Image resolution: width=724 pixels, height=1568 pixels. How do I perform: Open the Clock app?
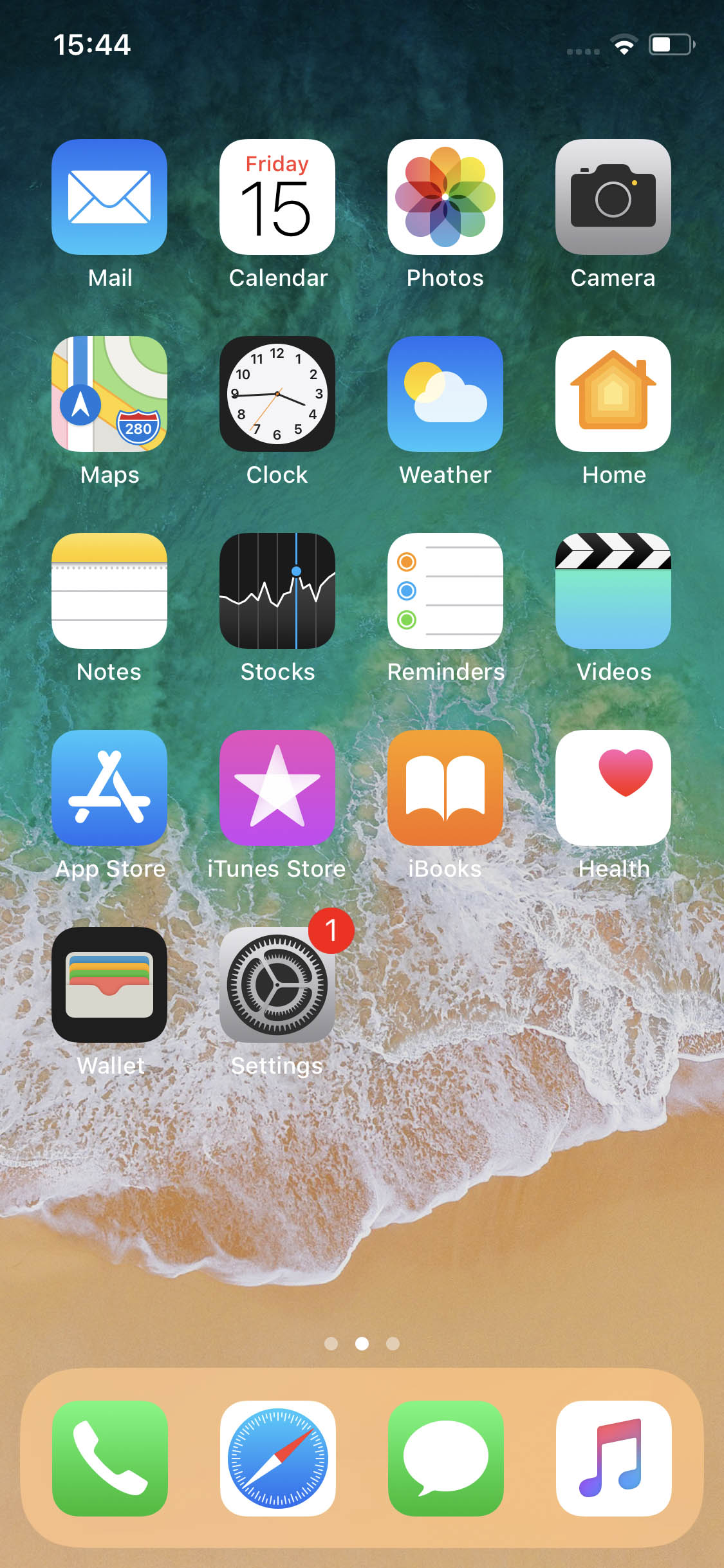click(277, 394)
